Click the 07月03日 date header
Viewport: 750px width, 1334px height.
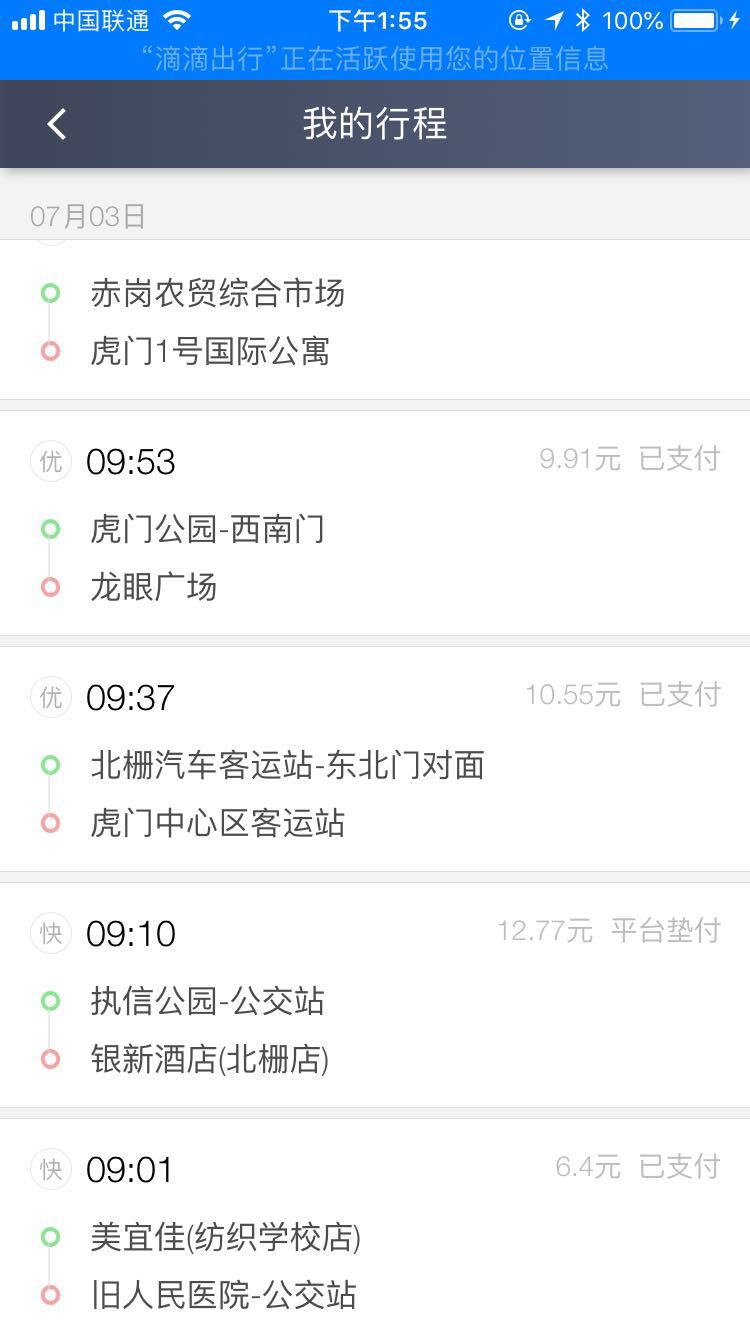click(90, 214)
